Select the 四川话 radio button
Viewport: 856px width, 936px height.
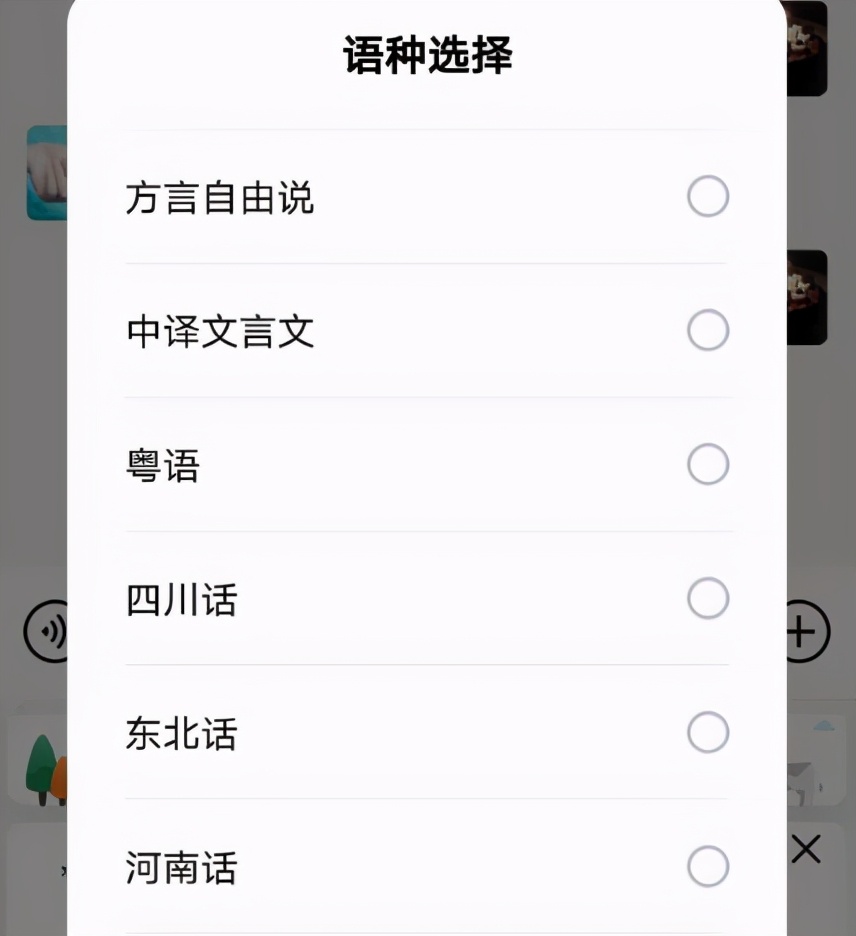[708, 598]
